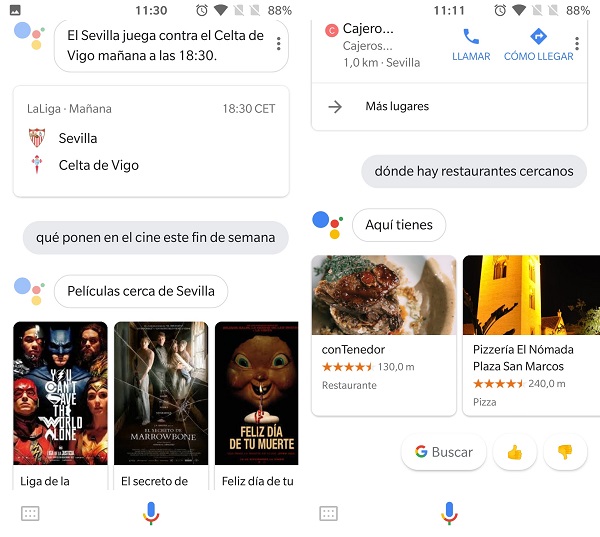Tap the Películas cerca de Sevilla chip
Image resolution: width=600 pixels, height=537 pixels.
pos(140,291)
